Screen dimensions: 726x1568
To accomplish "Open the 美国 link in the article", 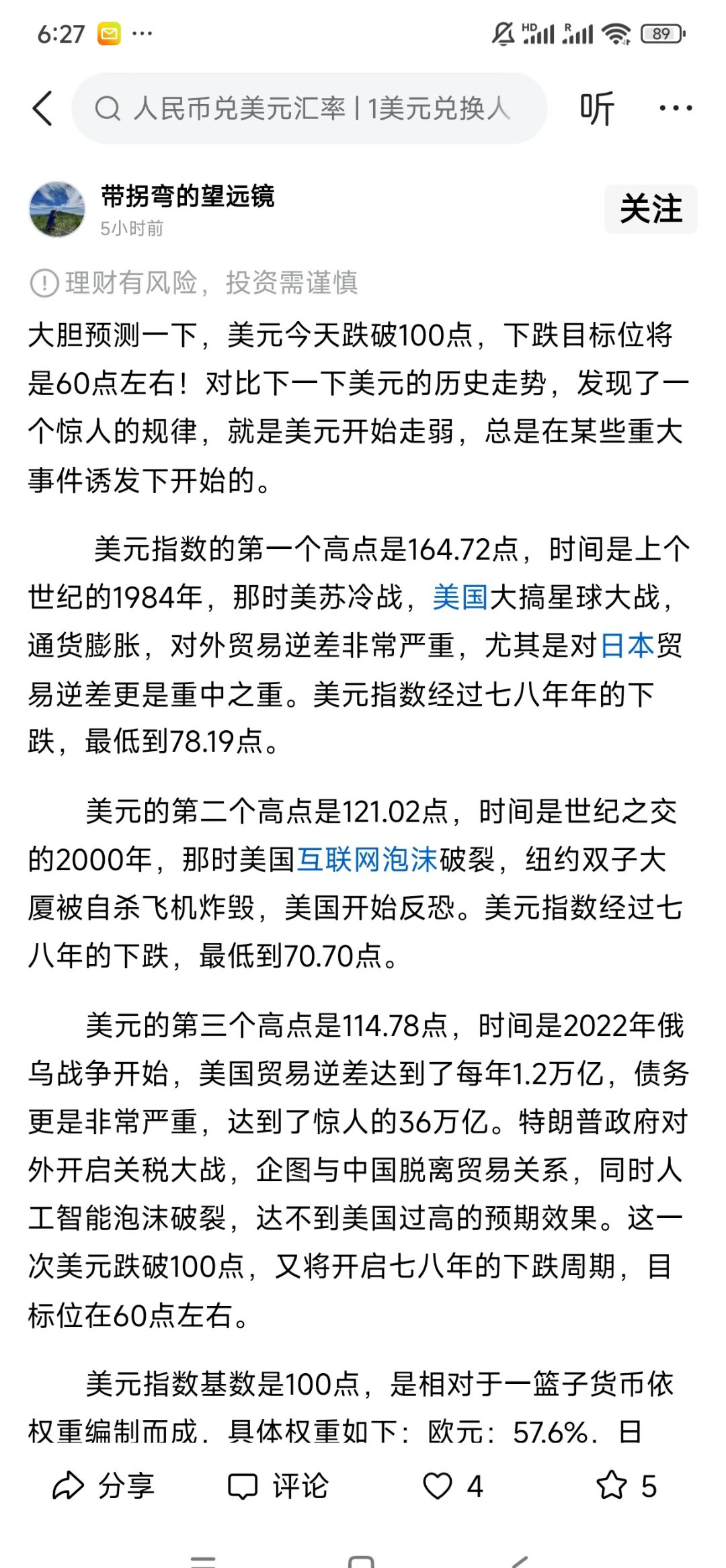I will click(x=460, y=597).
